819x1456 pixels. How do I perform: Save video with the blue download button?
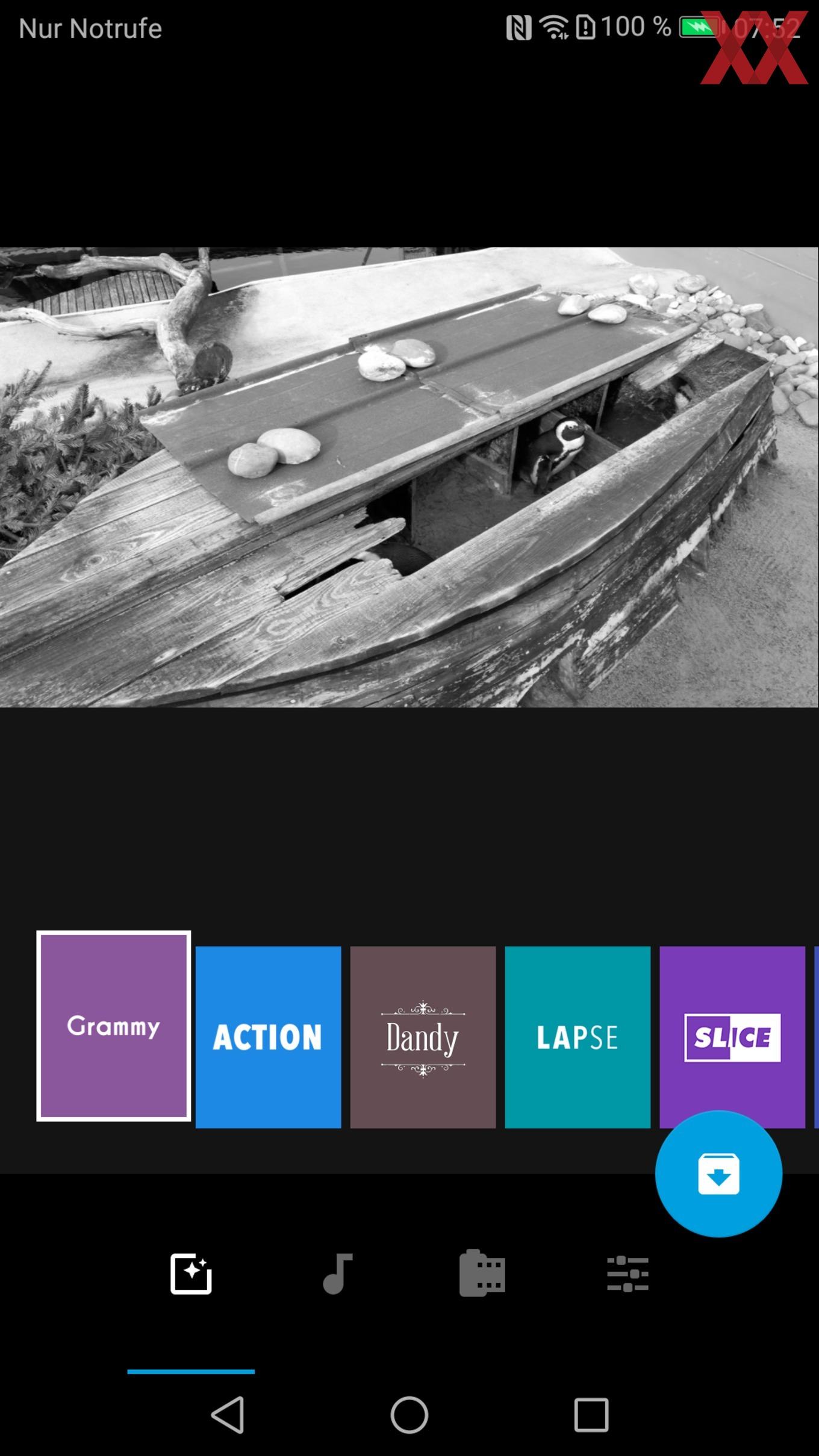click(x=718, y=1174)
